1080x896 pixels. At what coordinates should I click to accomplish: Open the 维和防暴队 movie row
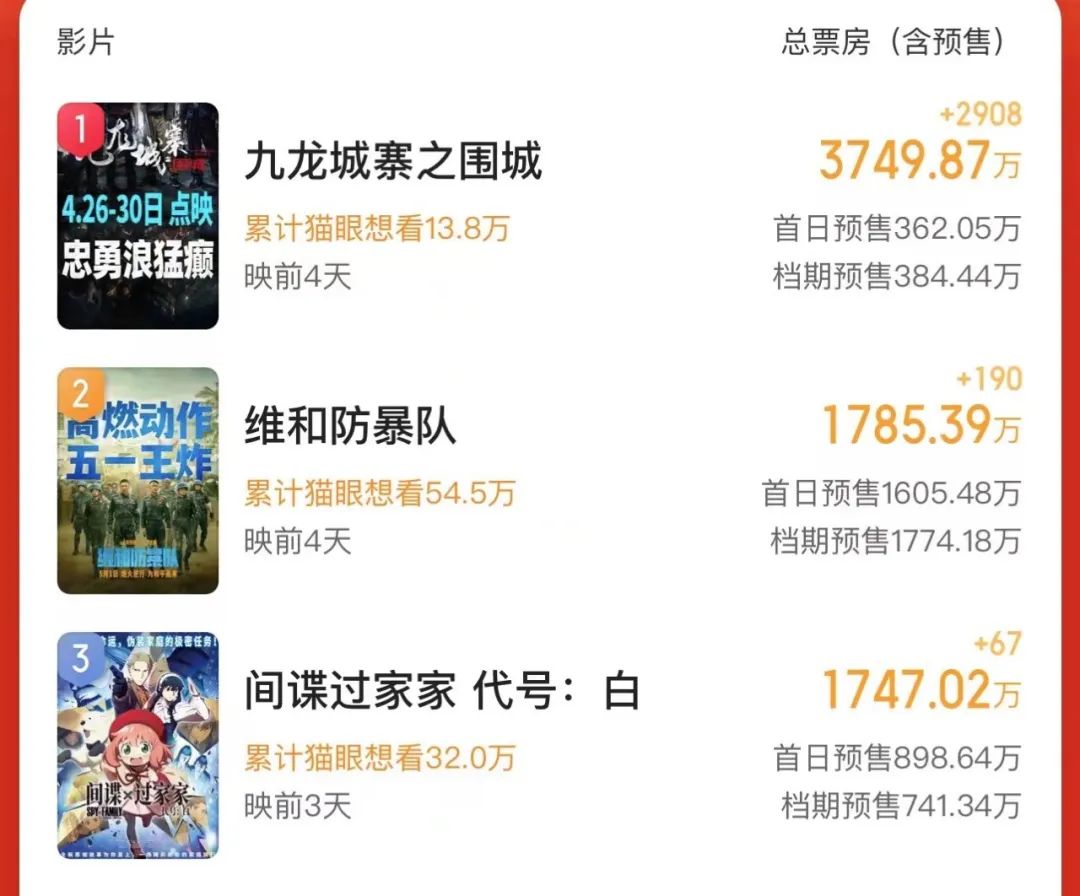(351, 428)
